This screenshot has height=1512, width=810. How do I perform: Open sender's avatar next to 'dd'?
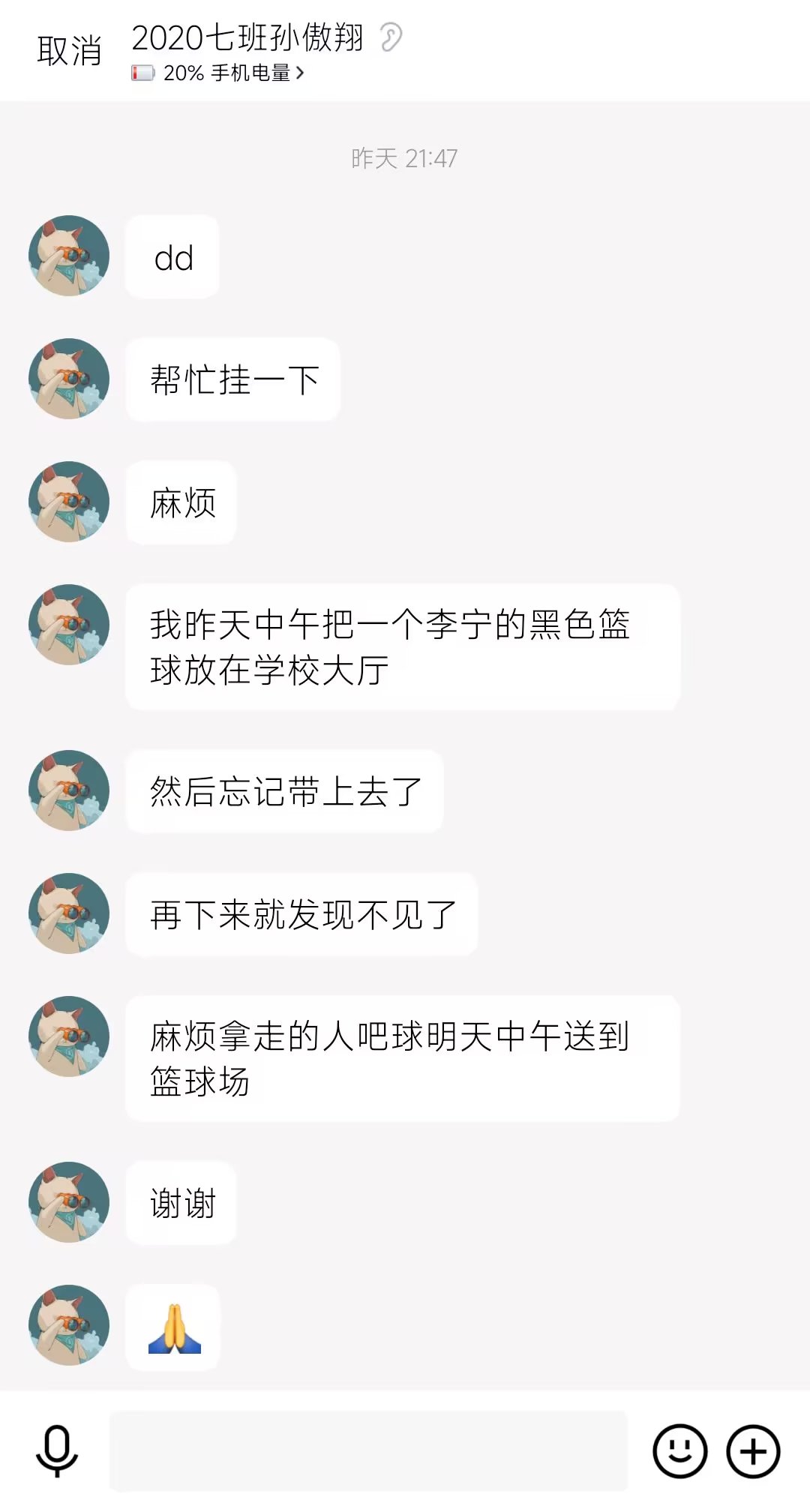[x=69, y=256]
